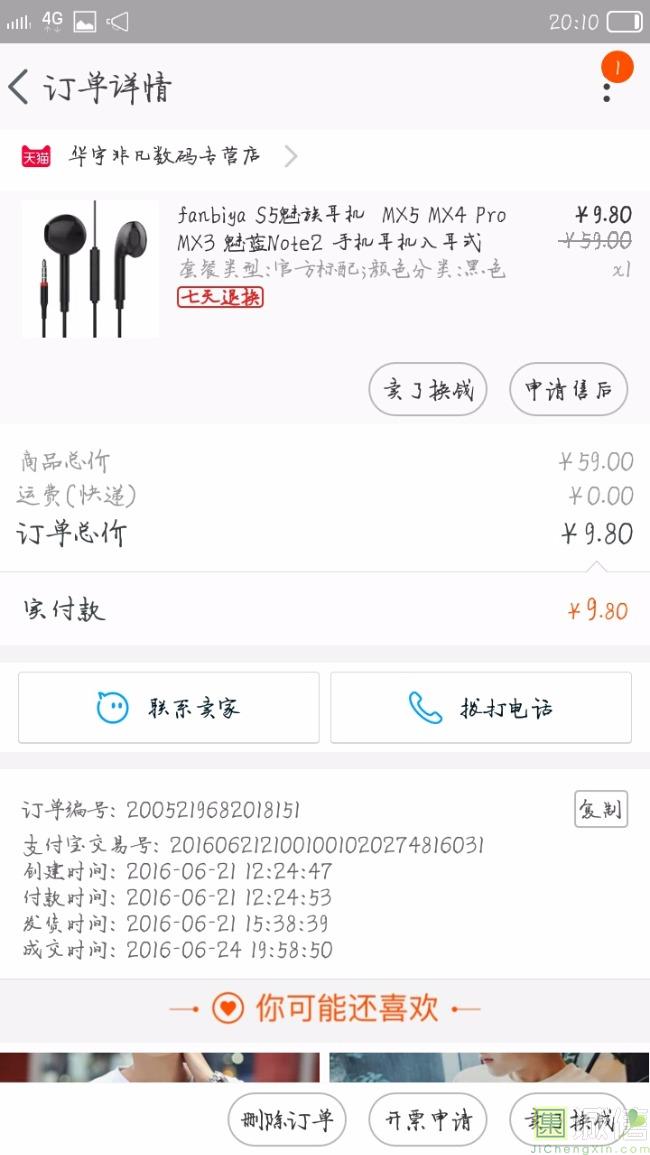Open the right recommended product photo
The width and height of the screenshot is (650, 1155).
pyautogui.click(x=488, y=1067)
